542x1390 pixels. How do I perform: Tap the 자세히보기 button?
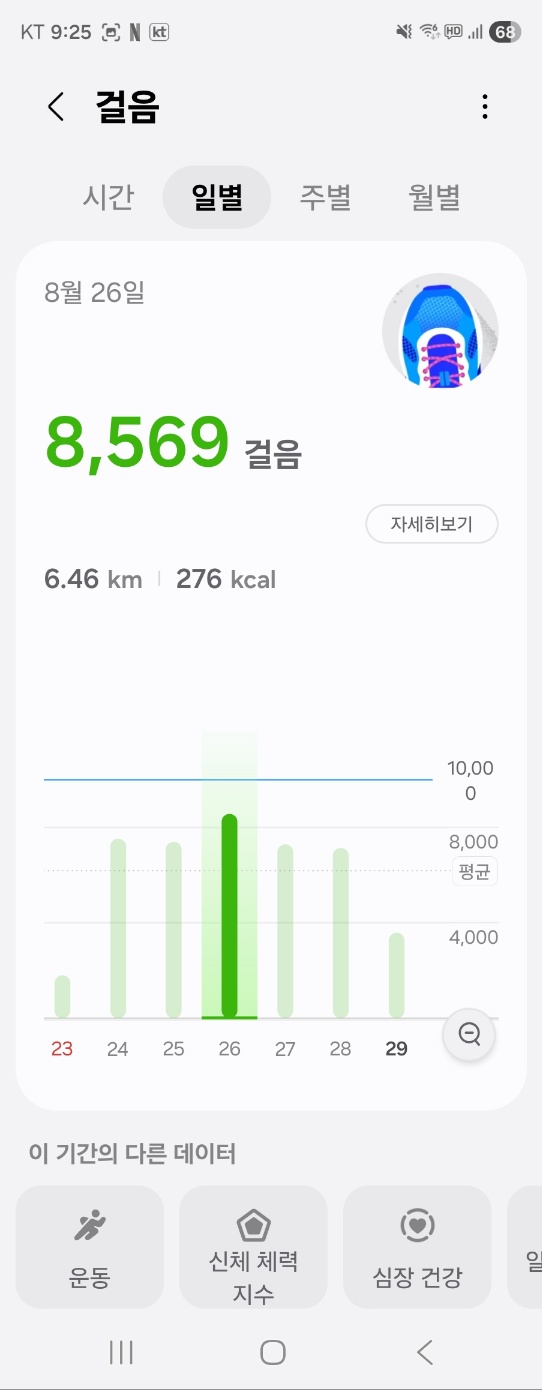click(432, 524)
